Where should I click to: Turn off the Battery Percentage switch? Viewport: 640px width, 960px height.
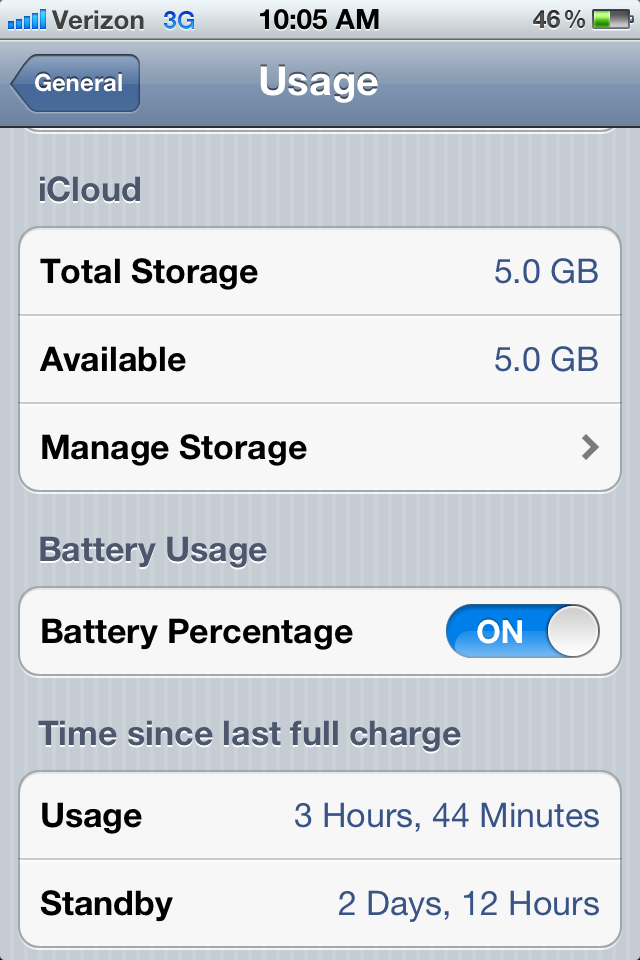tap(522, 632)
